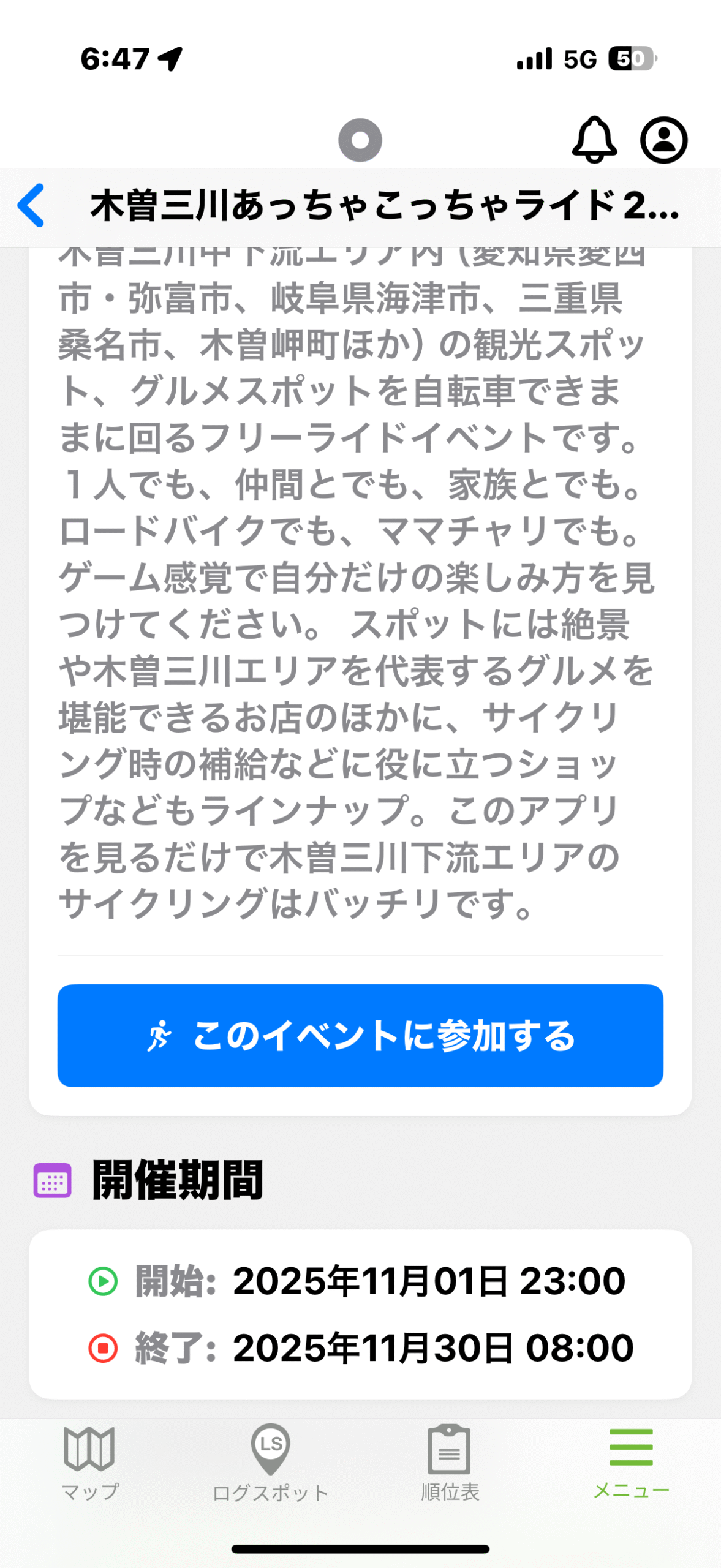This screenshot has height=1568, width=721.
Task: Tap このイベントに参加する to join the event
Action: (x=360, y=1036)
